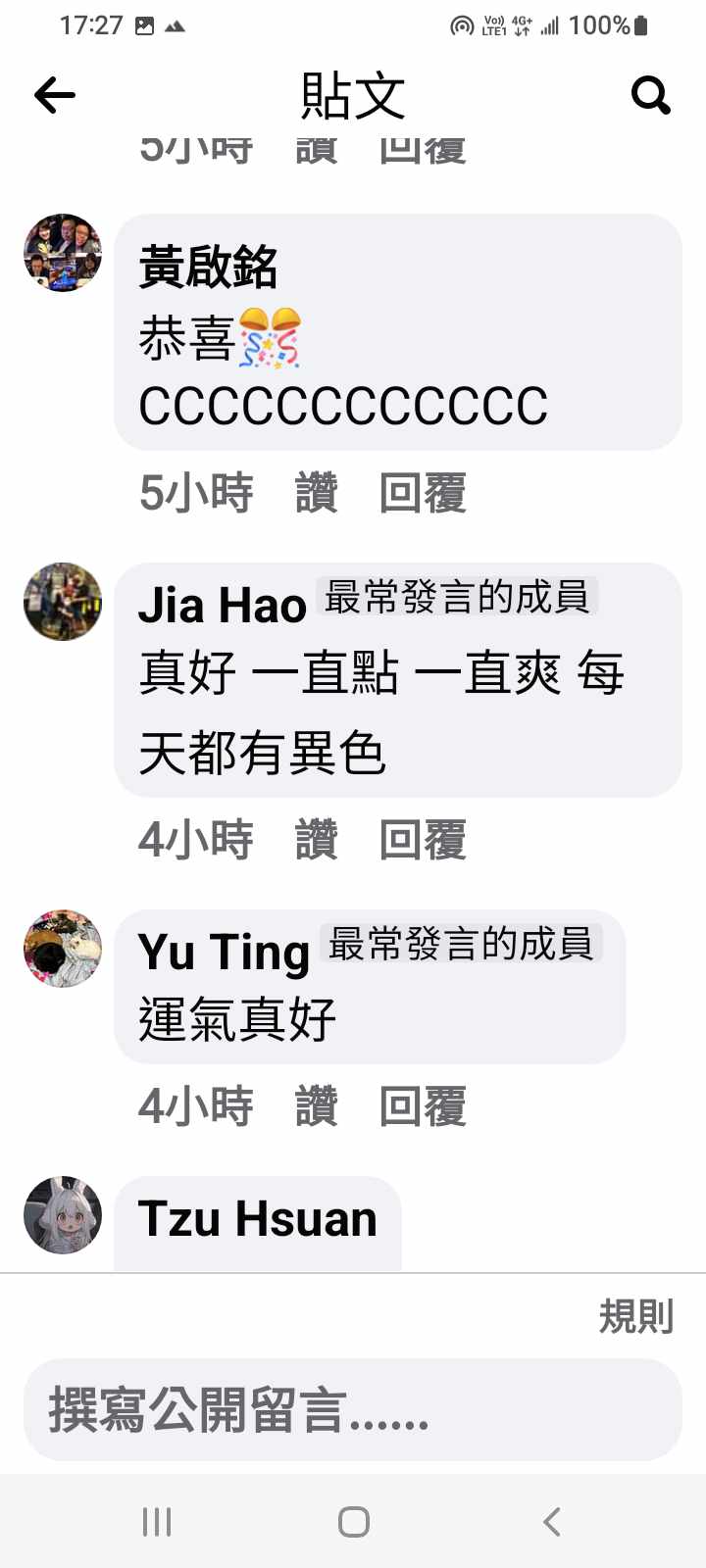Viewport: 706px width, 1568px height.
Task: Open 黃啟銘's profile picture
Action: point(63,253)
